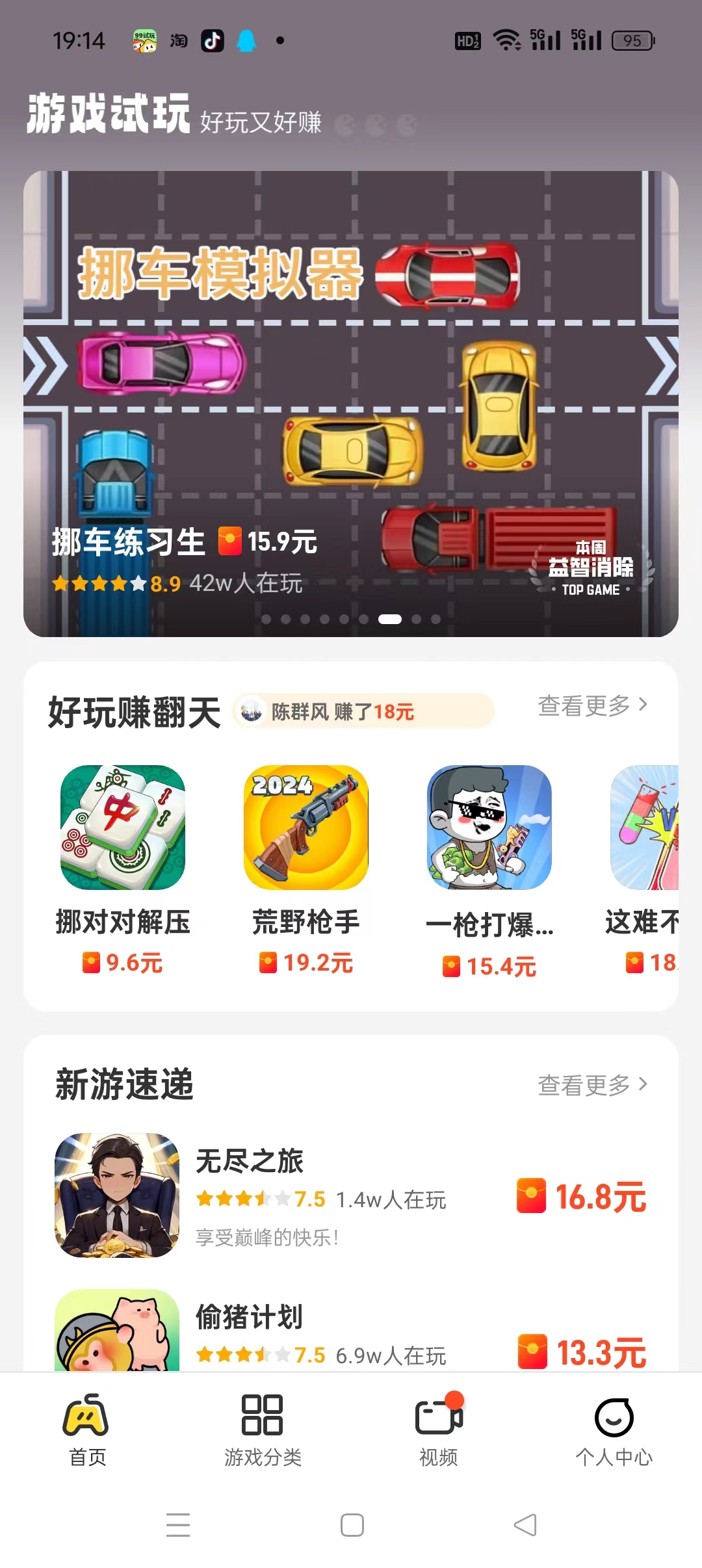Open the 无尽之旅 game row

coord(351,1196)
